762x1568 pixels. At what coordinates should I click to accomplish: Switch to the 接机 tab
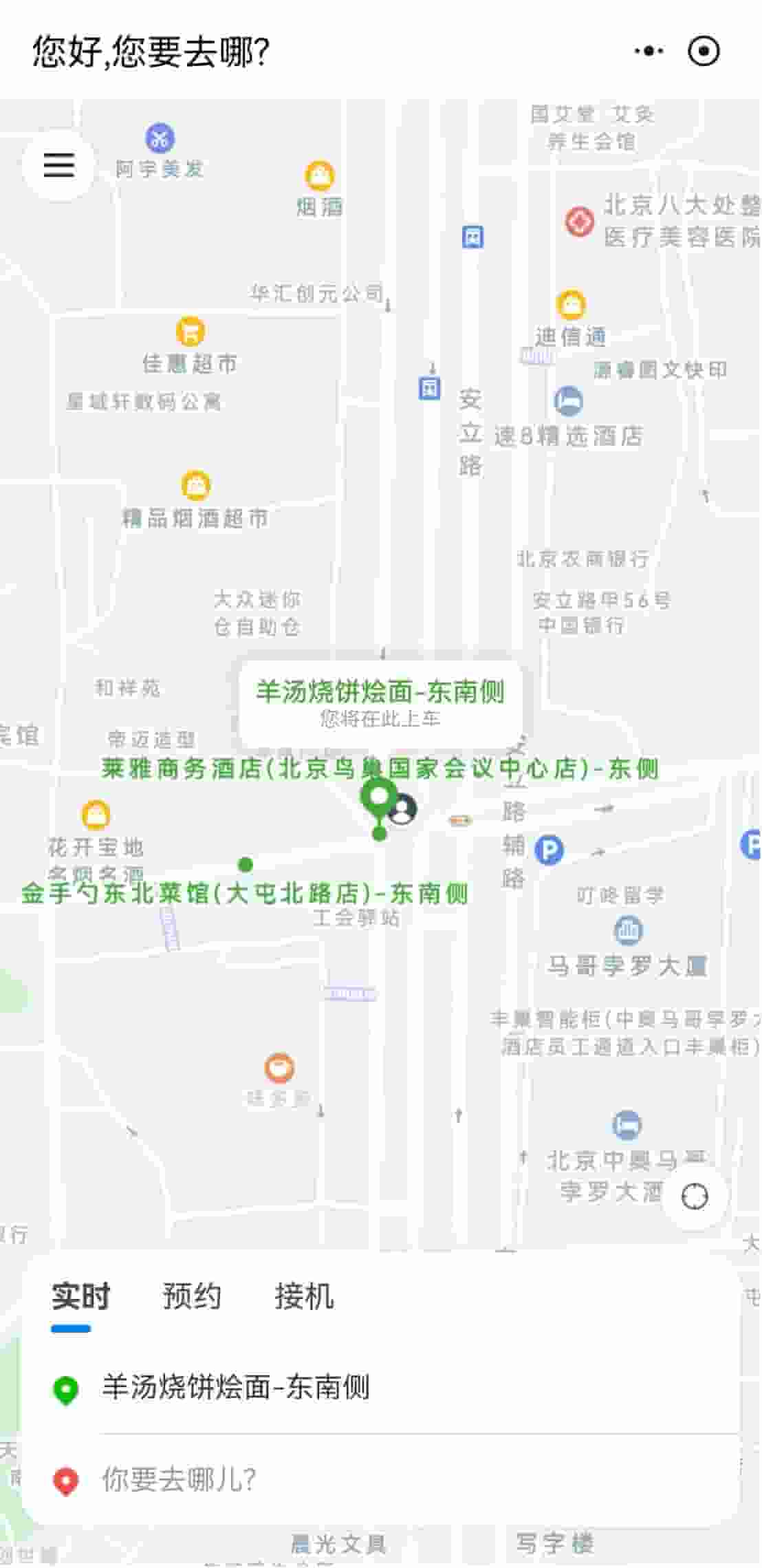[304, 1296]
